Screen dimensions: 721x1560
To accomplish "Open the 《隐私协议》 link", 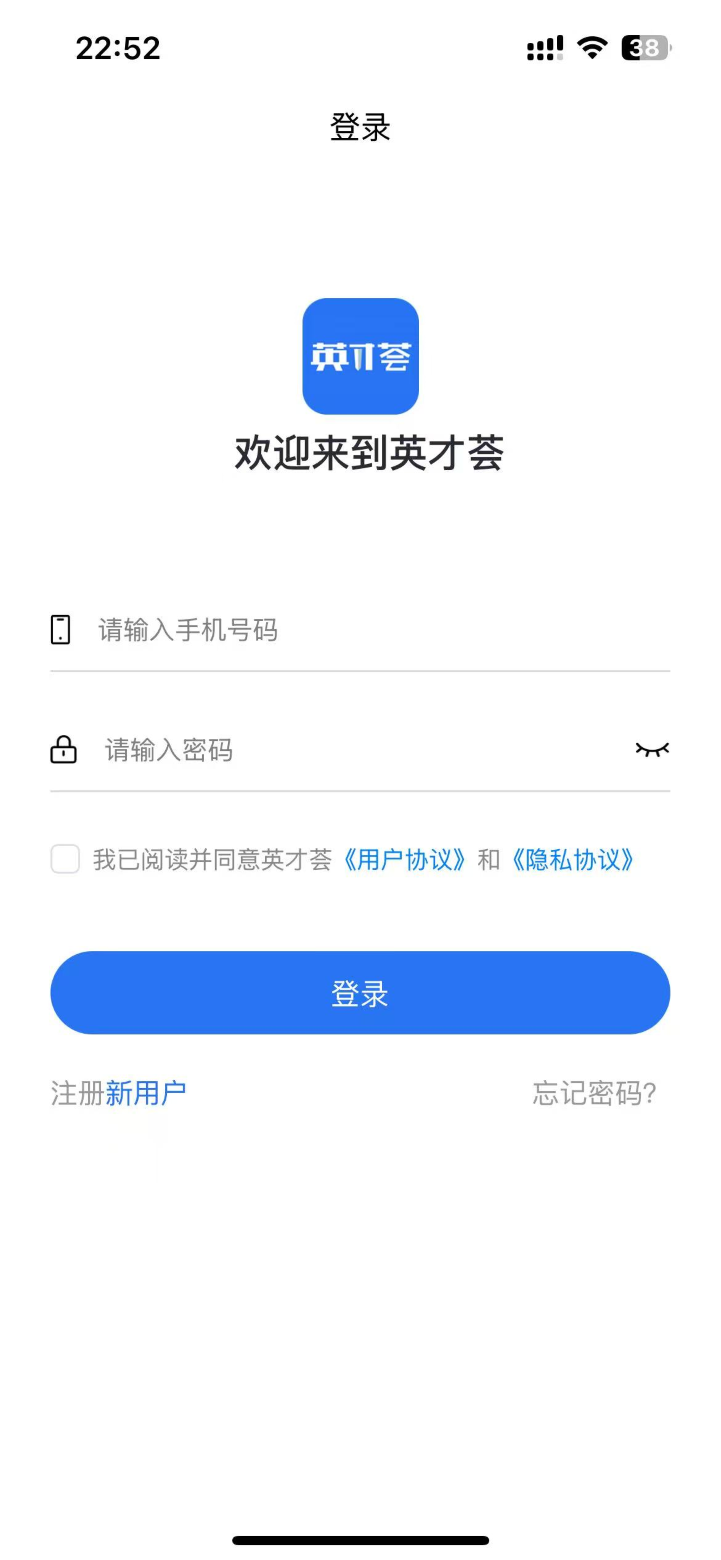I will pos(572,860).
